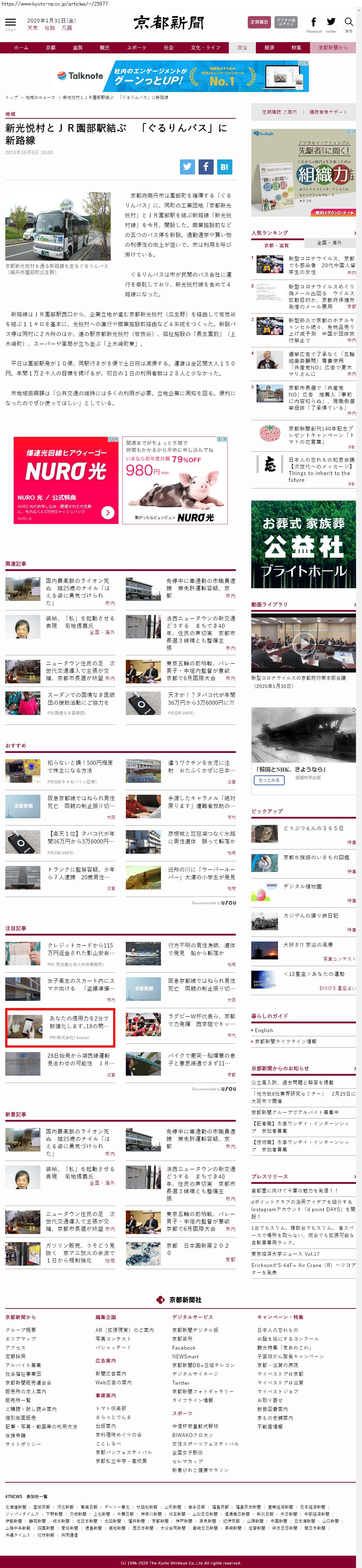Tap the デジタル版ログイン button
The image size is (362, 1568).
pos(286,22)
